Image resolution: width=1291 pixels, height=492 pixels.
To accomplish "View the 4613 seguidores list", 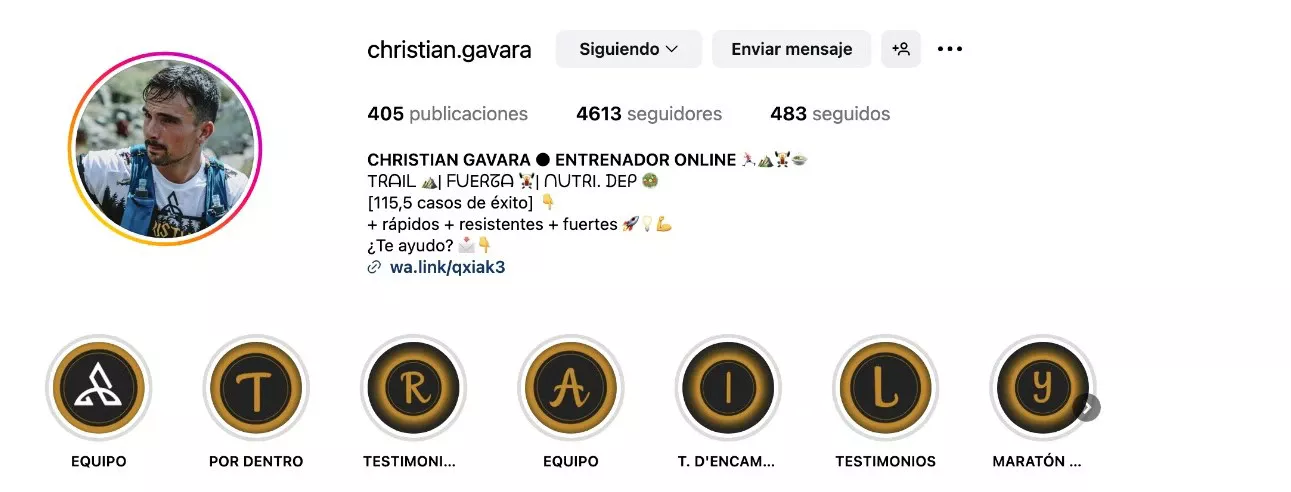I will (648, 114).
